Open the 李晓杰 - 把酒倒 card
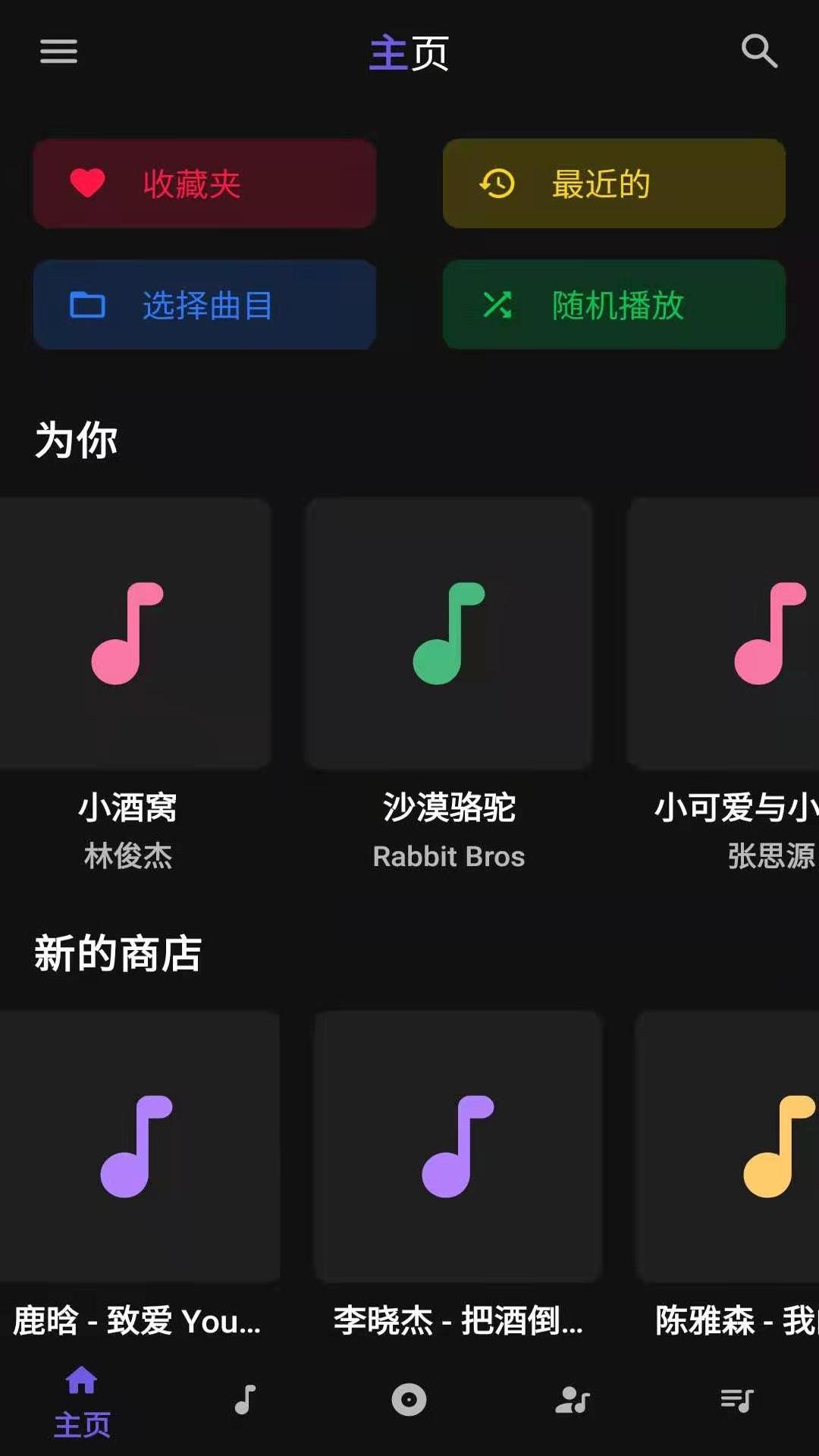Viewport: 819px width, 1456px height. (x=458, y=1147)
